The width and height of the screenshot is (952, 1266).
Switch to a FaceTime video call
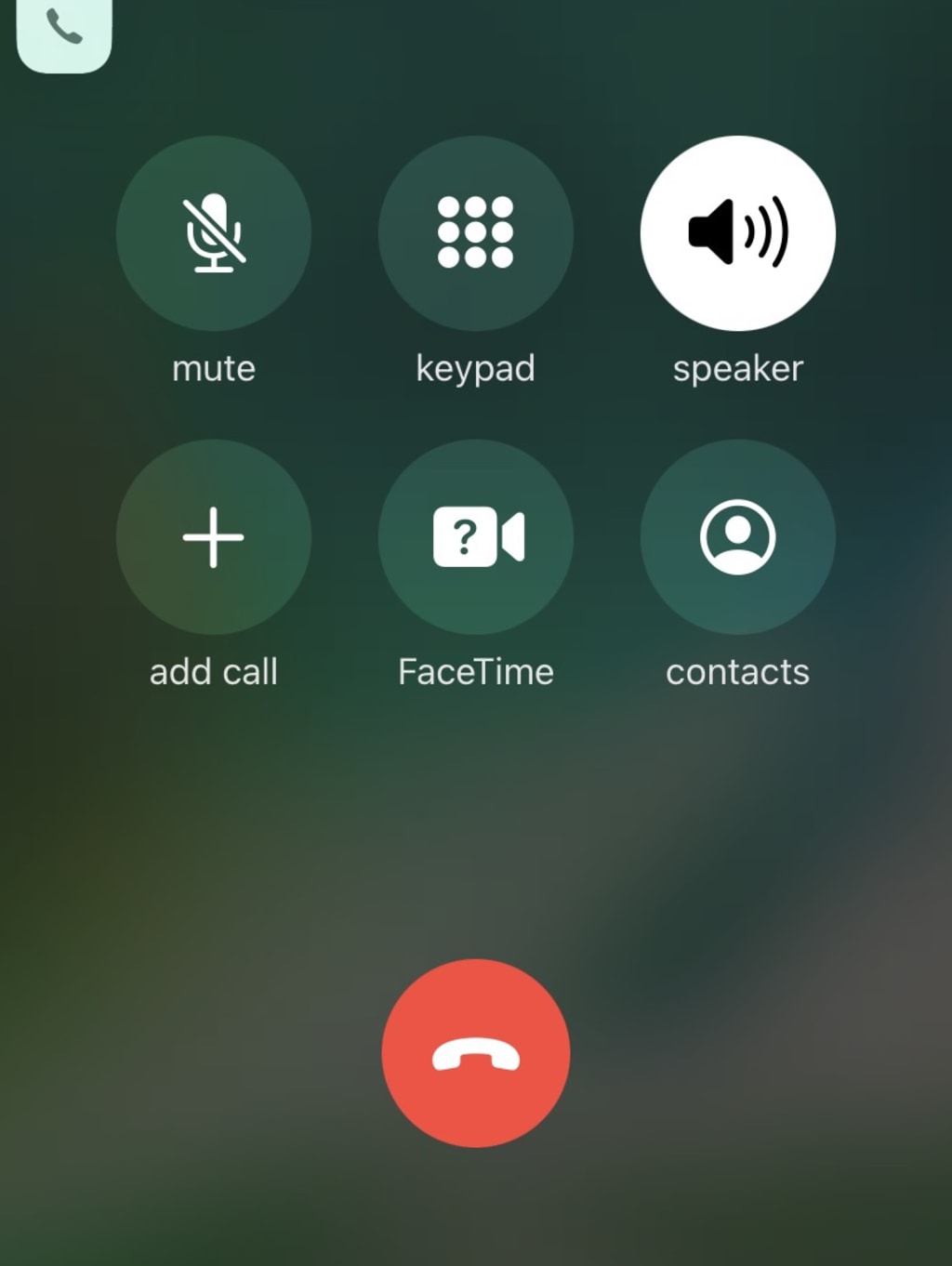coord(475,537)
